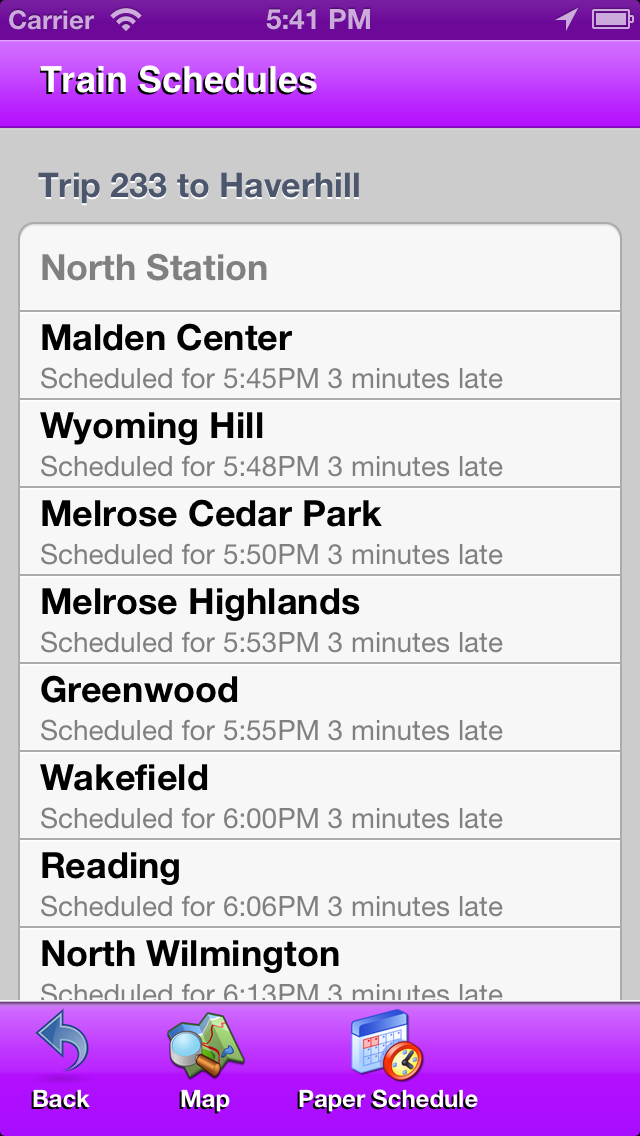The height and width of the screenshot is (1136, 640).
Task: Open the Wyoming Hill stop row
Action: point(320,443)
